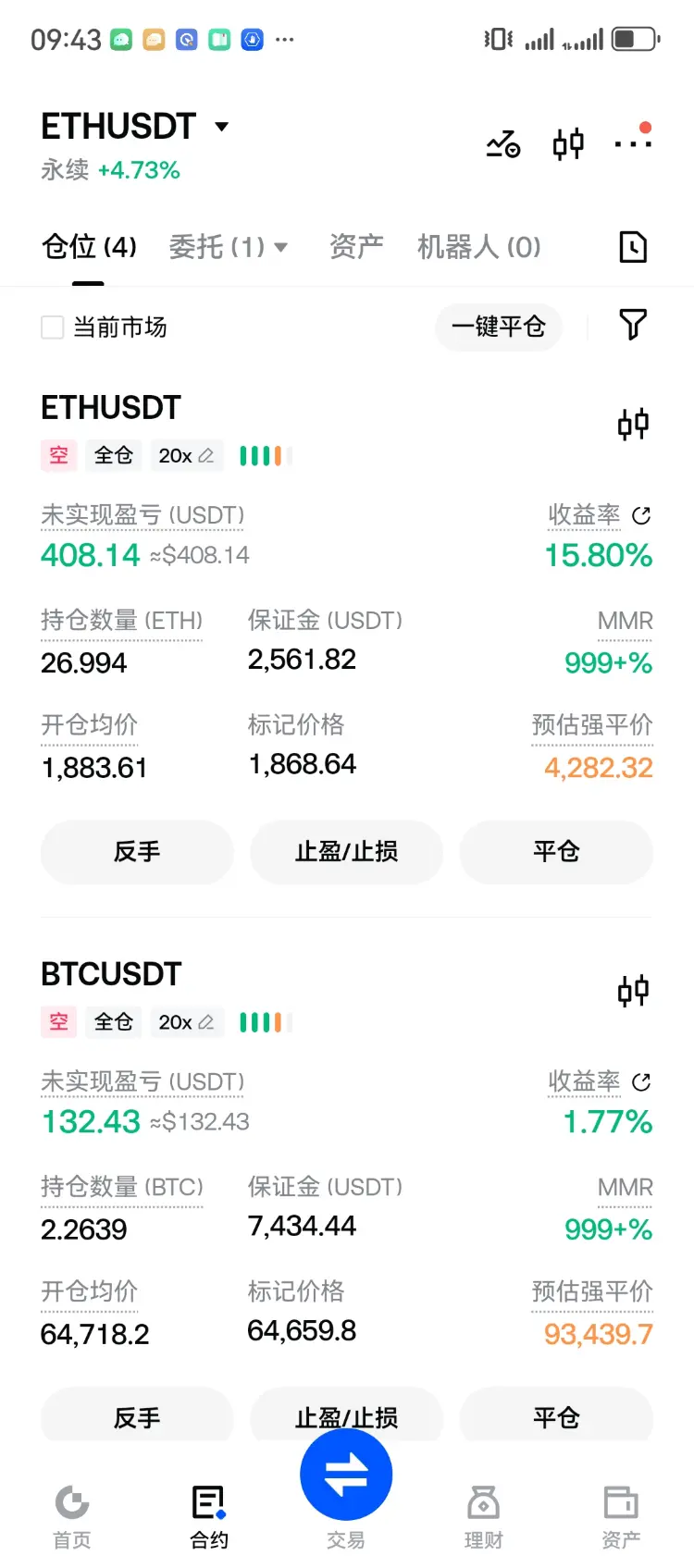694x1568 pixels.
Task: Tap the 一键平仓 button
Action: click(498, 327)
